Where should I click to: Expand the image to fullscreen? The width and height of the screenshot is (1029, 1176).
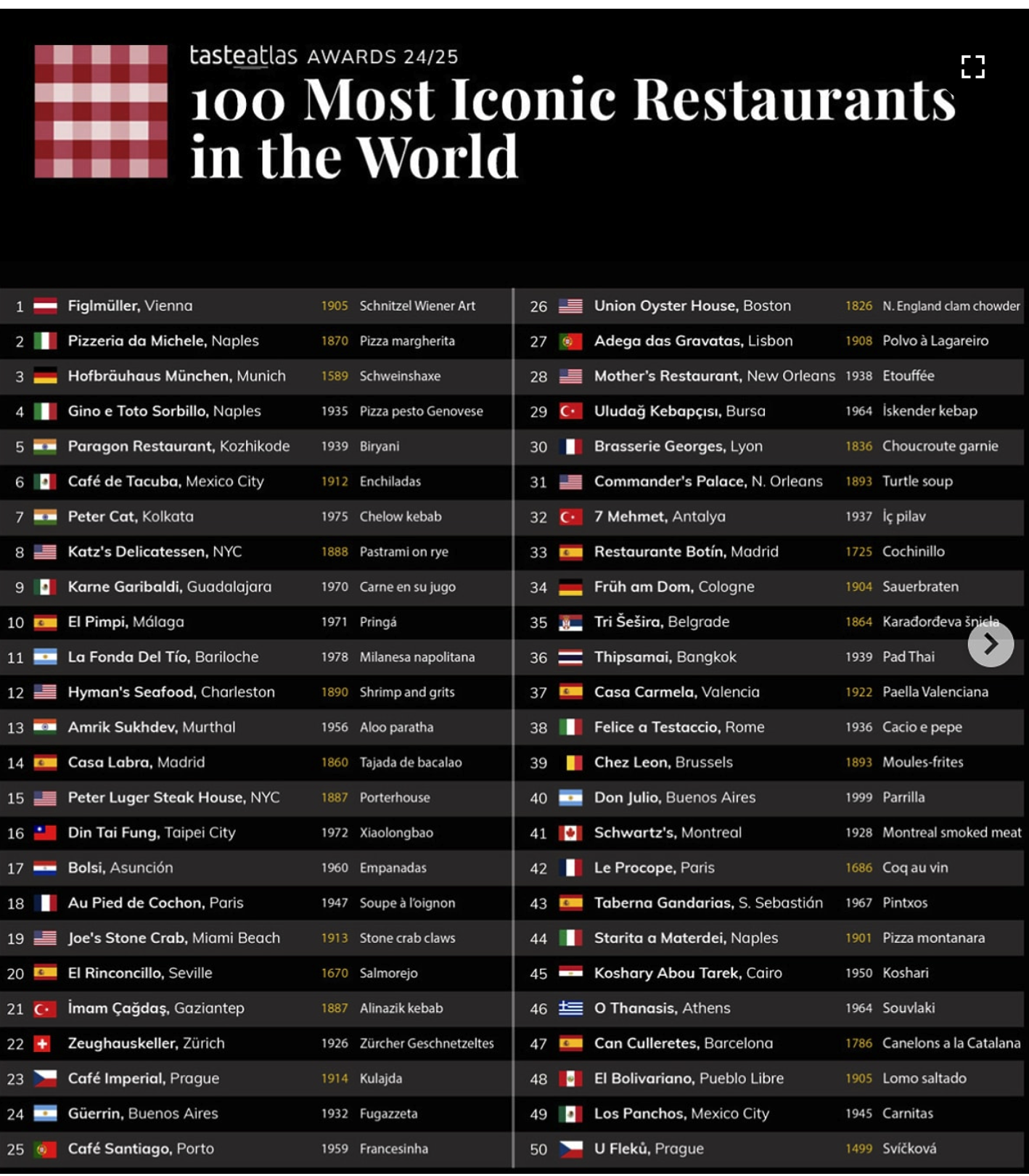(972, 67)
